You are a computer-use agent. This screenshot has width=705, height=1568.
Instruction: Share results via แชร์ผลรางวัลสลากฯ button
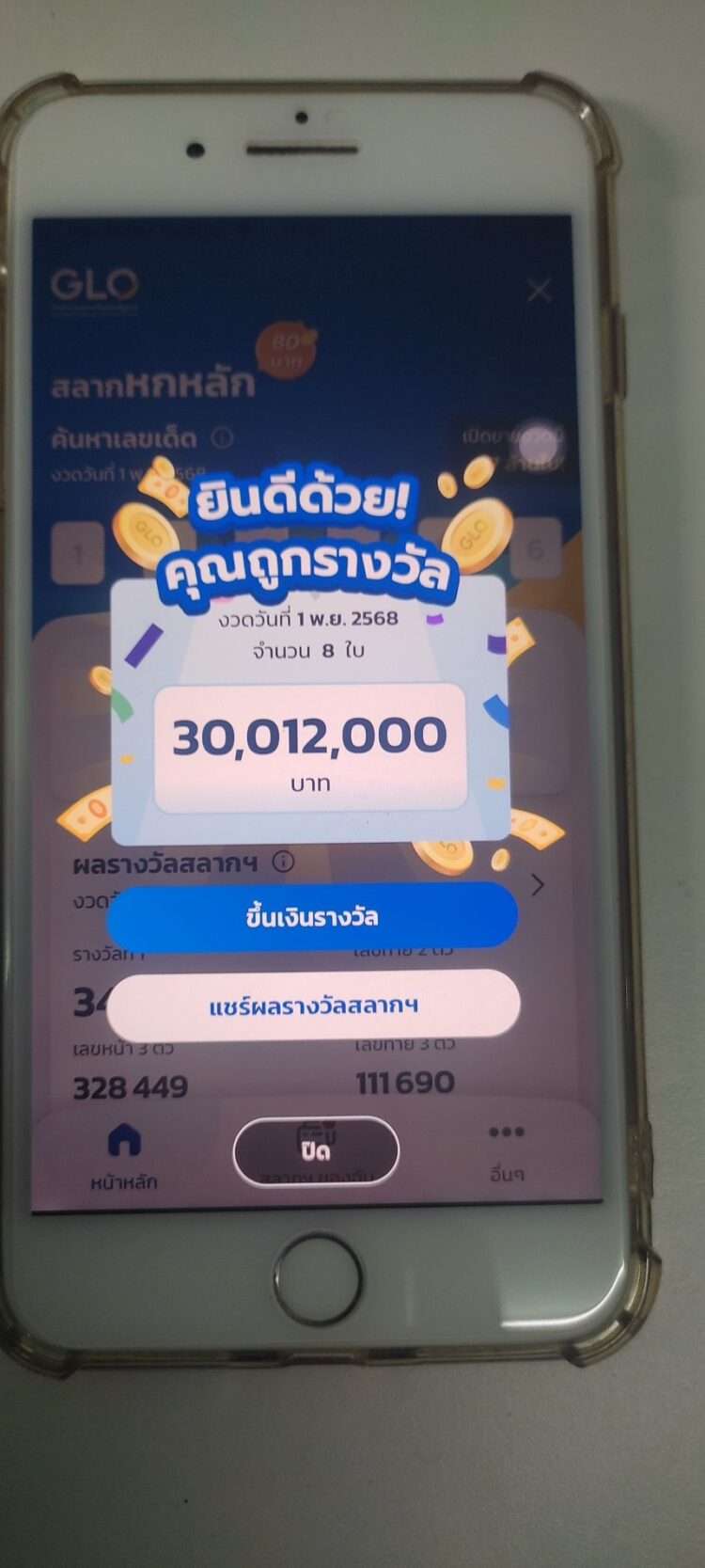point(313,1005)
